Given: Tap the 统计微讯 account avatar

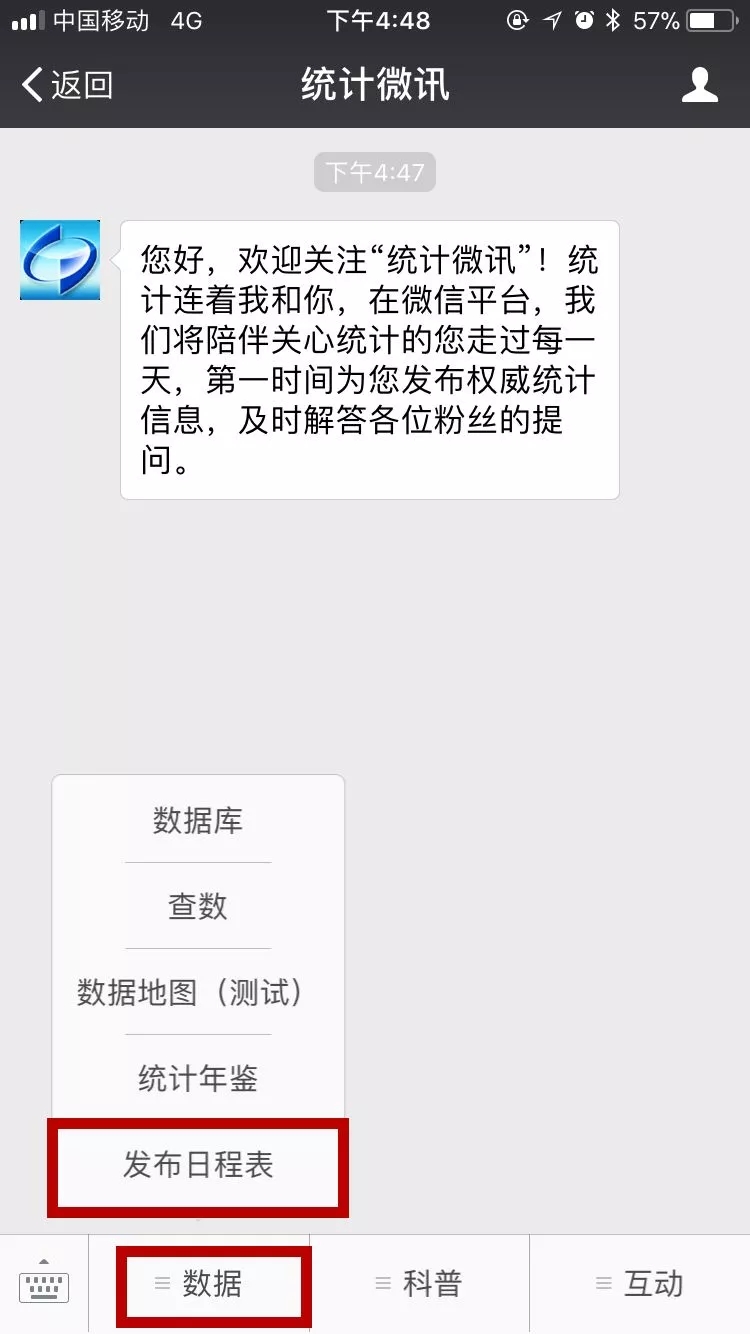Looking at the screenshot, I should [60, 260].
